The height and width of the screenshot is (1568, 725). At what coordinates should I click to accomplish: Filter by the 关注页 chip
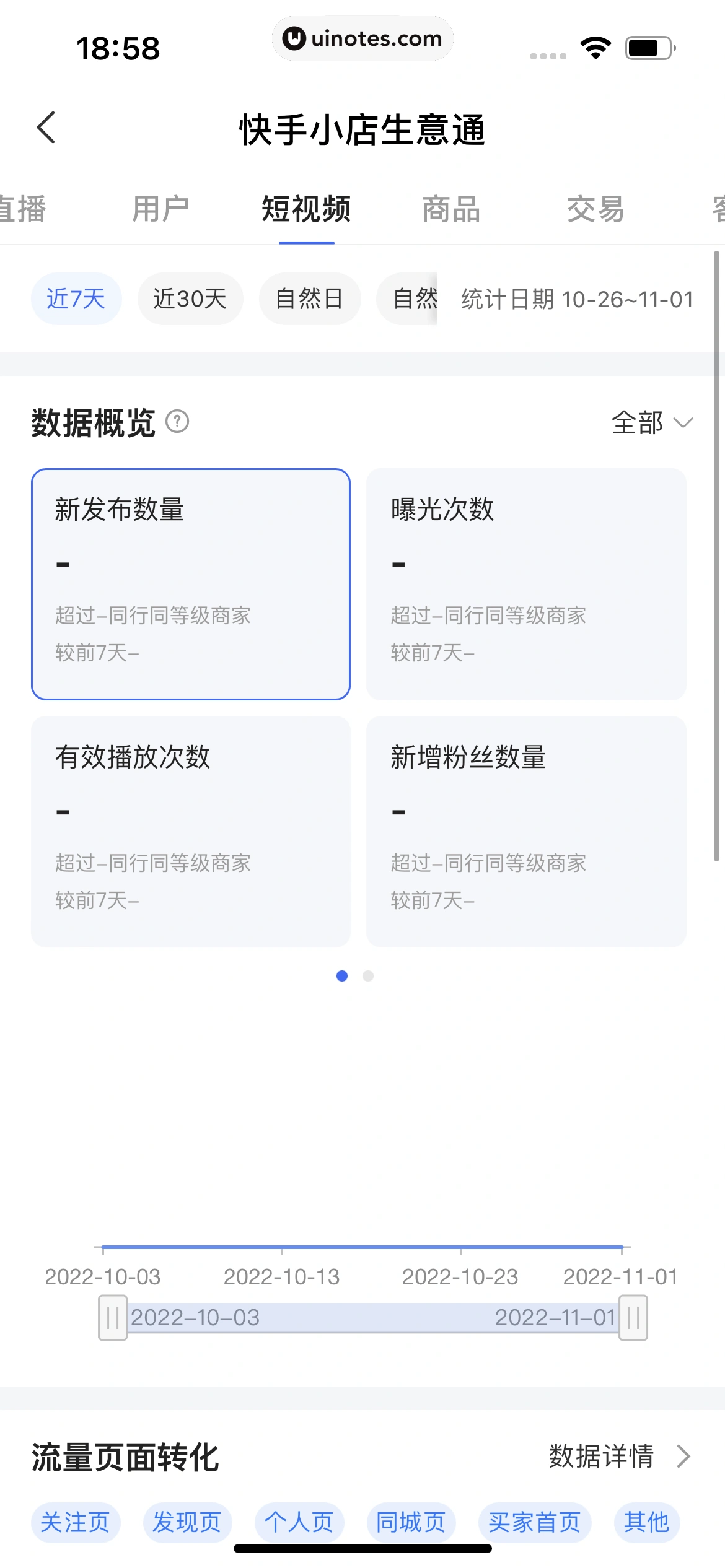[76, 1522]
